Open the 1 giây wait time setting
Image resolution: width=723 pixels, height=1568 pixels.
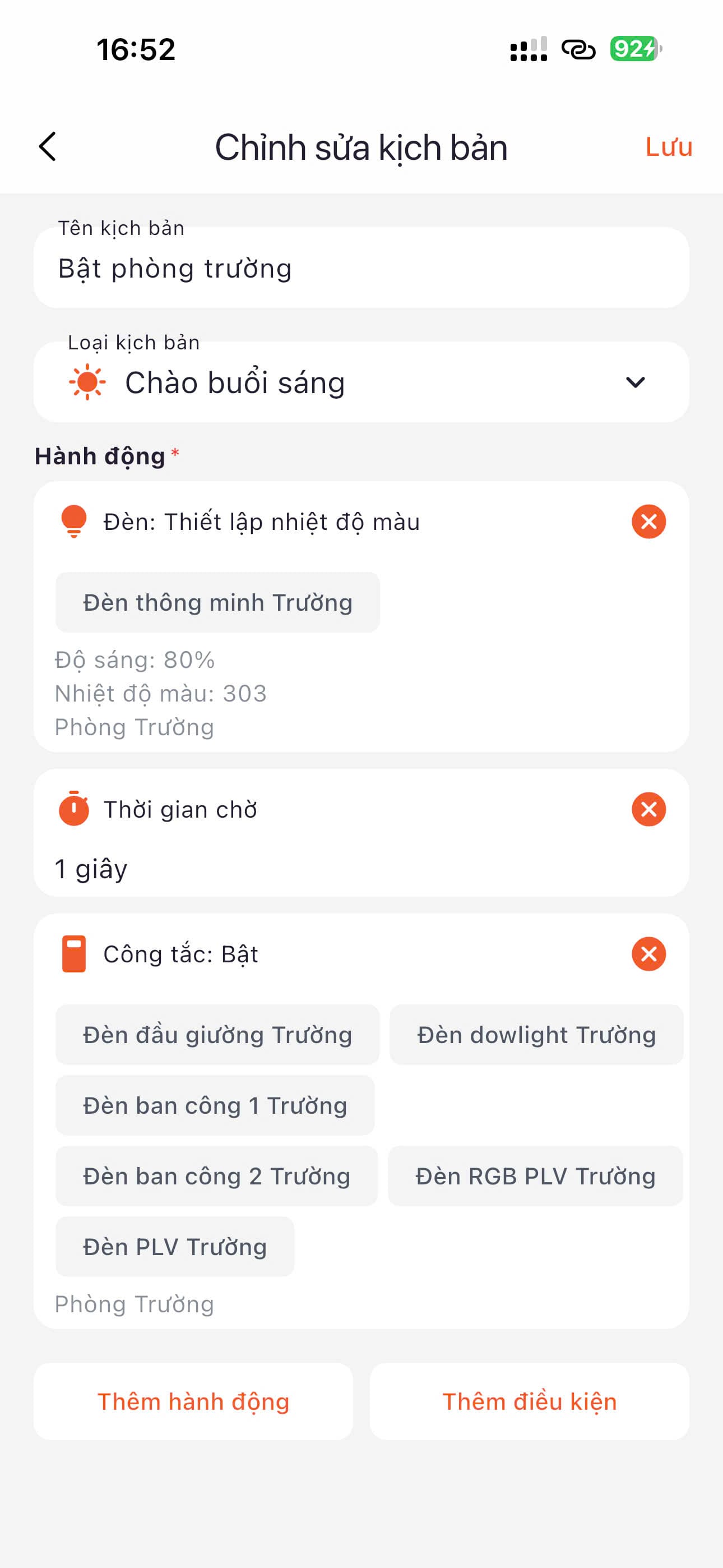[91, 869]
